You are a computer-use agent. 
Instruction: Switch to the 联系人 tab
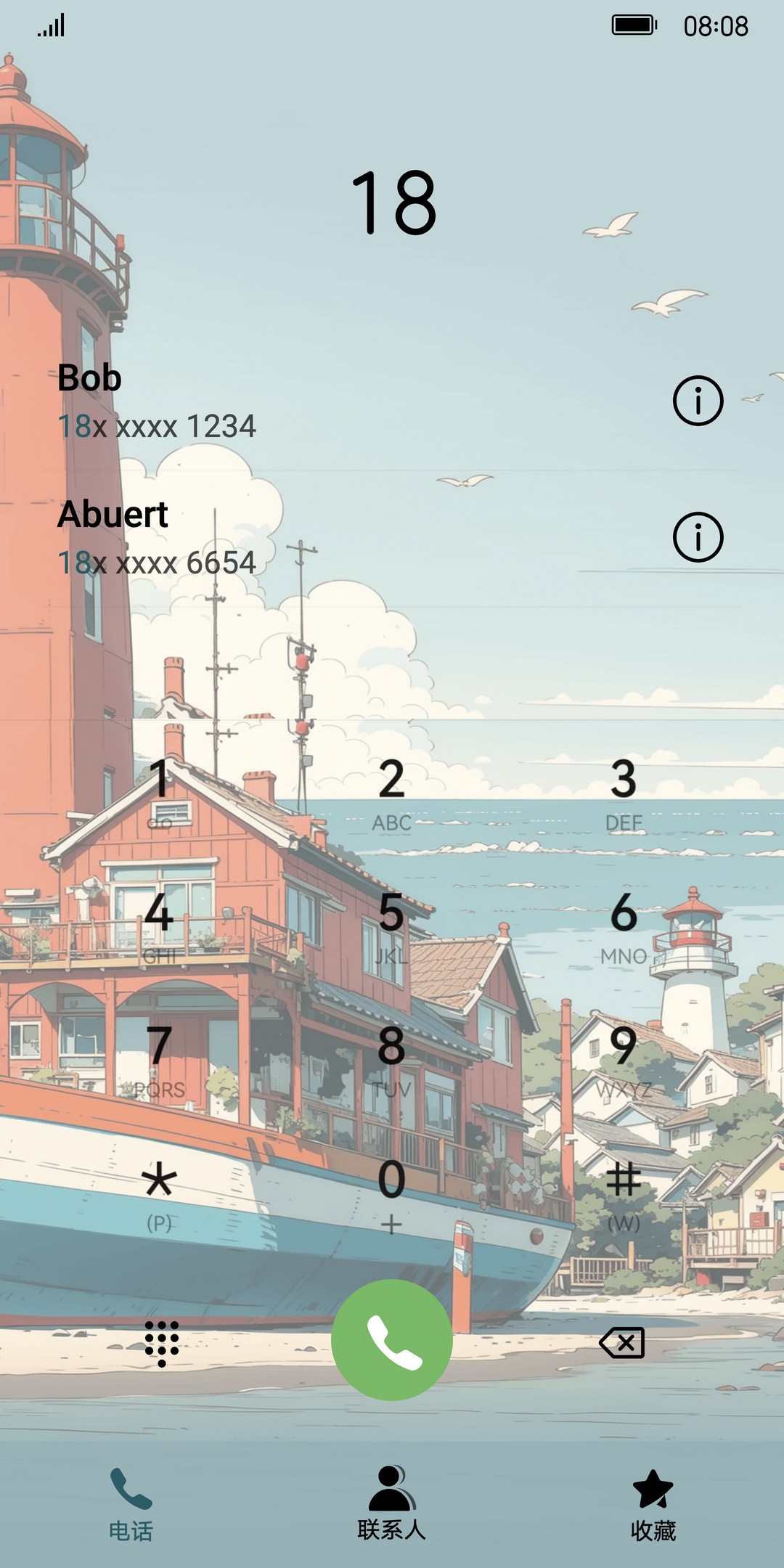pyautogui.click(x=392, y=1503)
